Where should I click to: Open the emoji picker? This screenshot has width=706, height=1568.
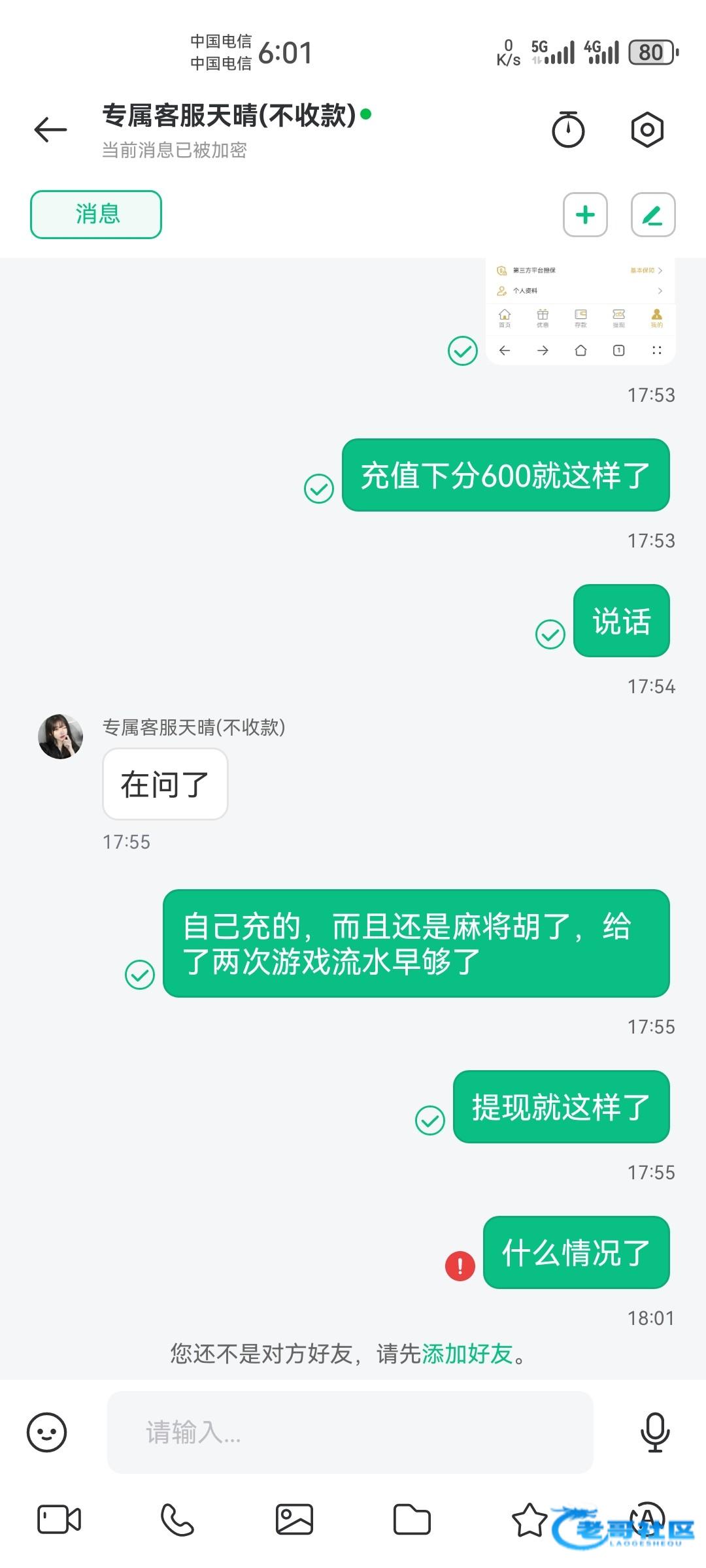tap(46, 1433)
